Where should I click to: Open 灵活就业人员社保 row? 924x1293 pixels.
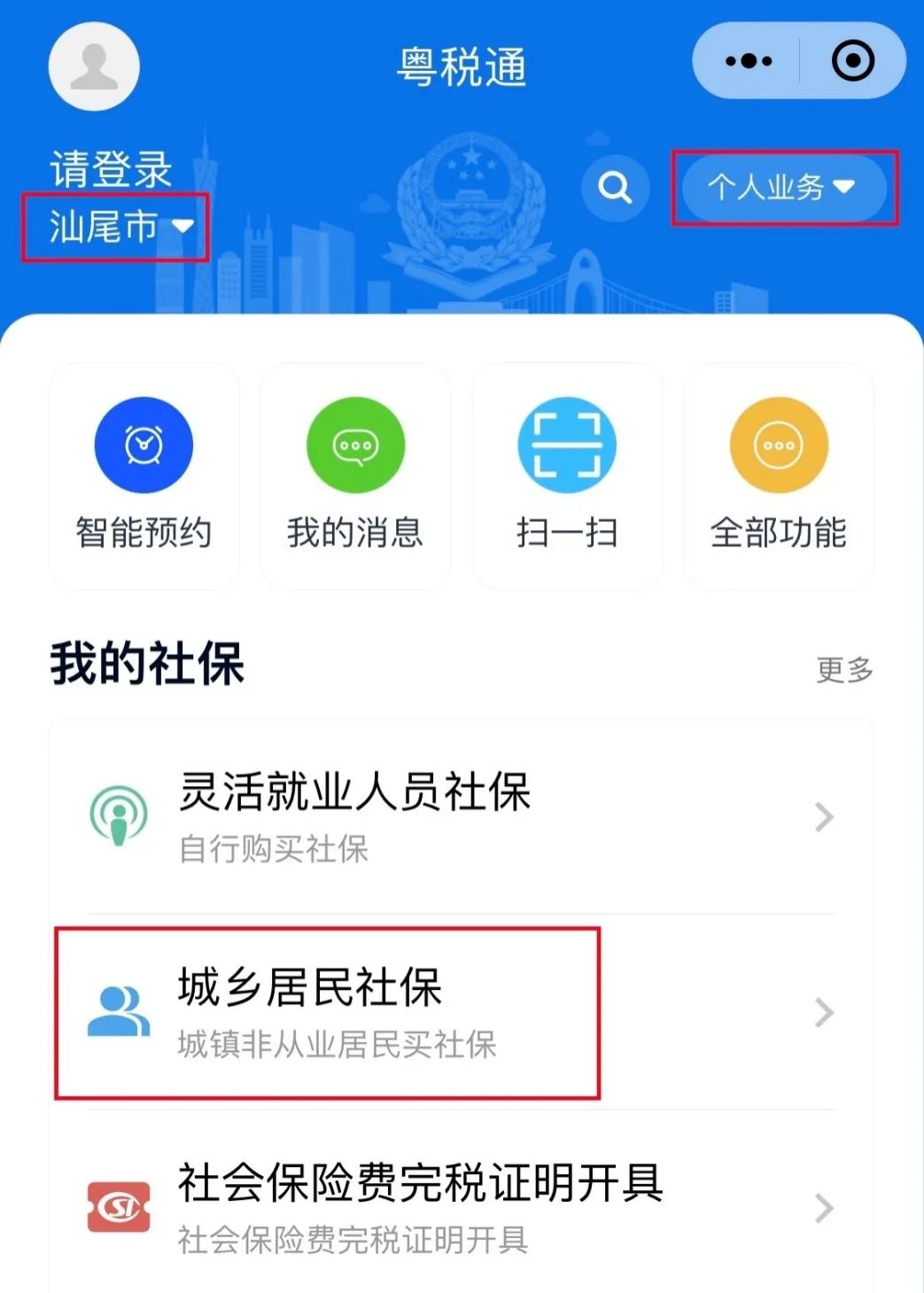pos(461,816)
